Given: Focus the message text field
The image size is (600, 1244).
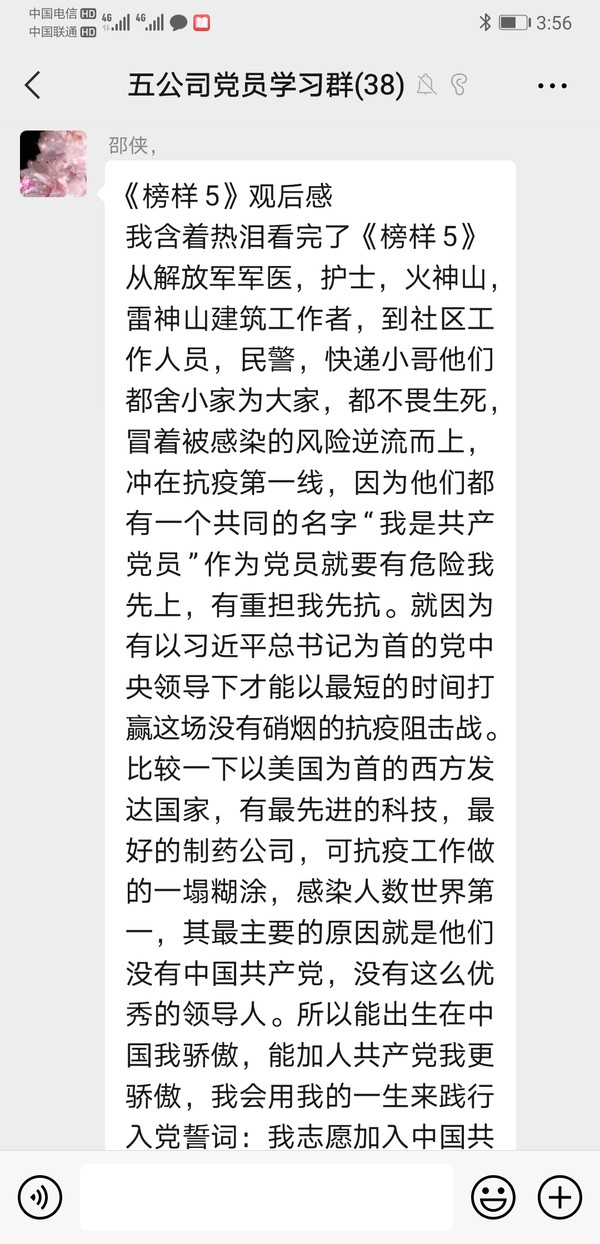Looking at the screenshot, I should point(265,1196).
